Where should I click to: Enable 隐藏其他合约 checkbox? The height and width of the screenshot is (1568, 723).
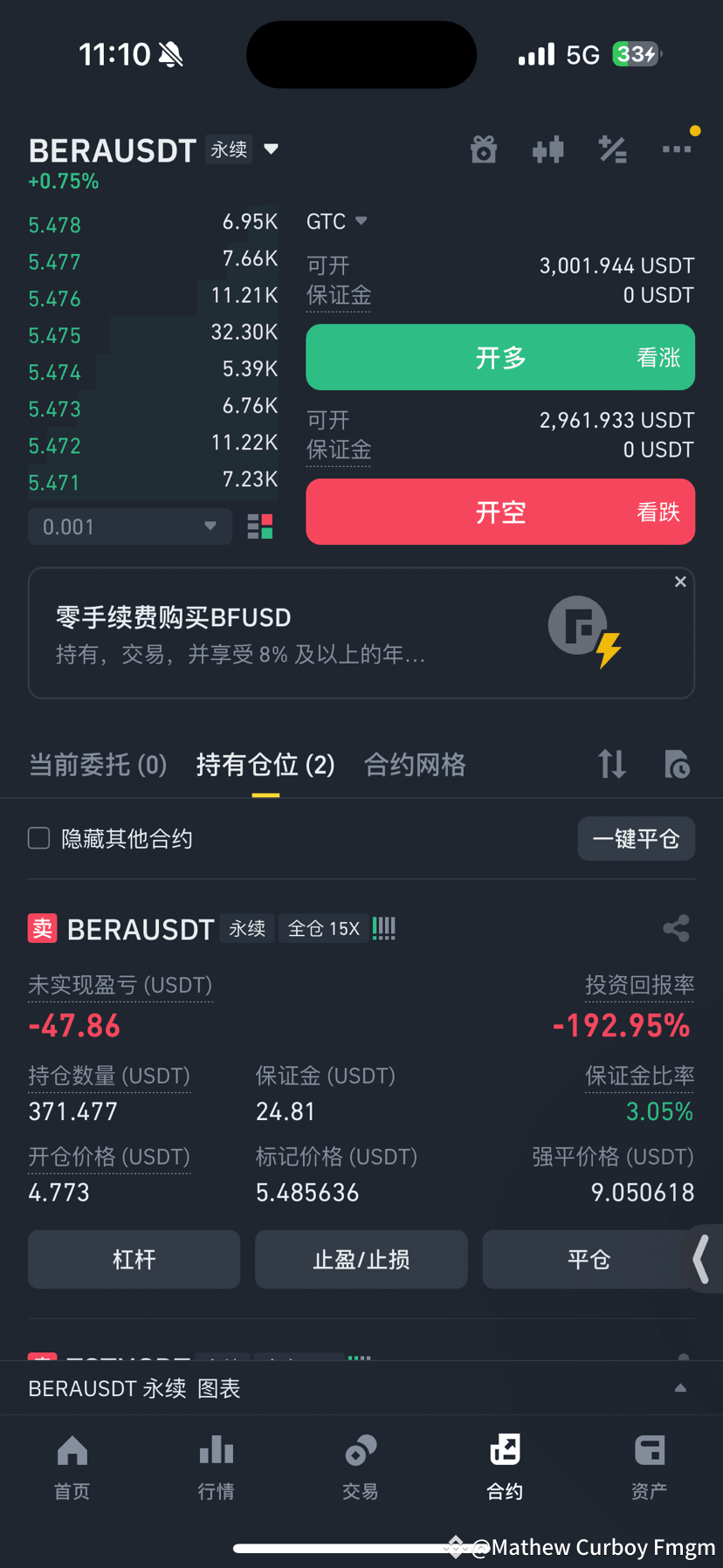click(x=38, y=837)
